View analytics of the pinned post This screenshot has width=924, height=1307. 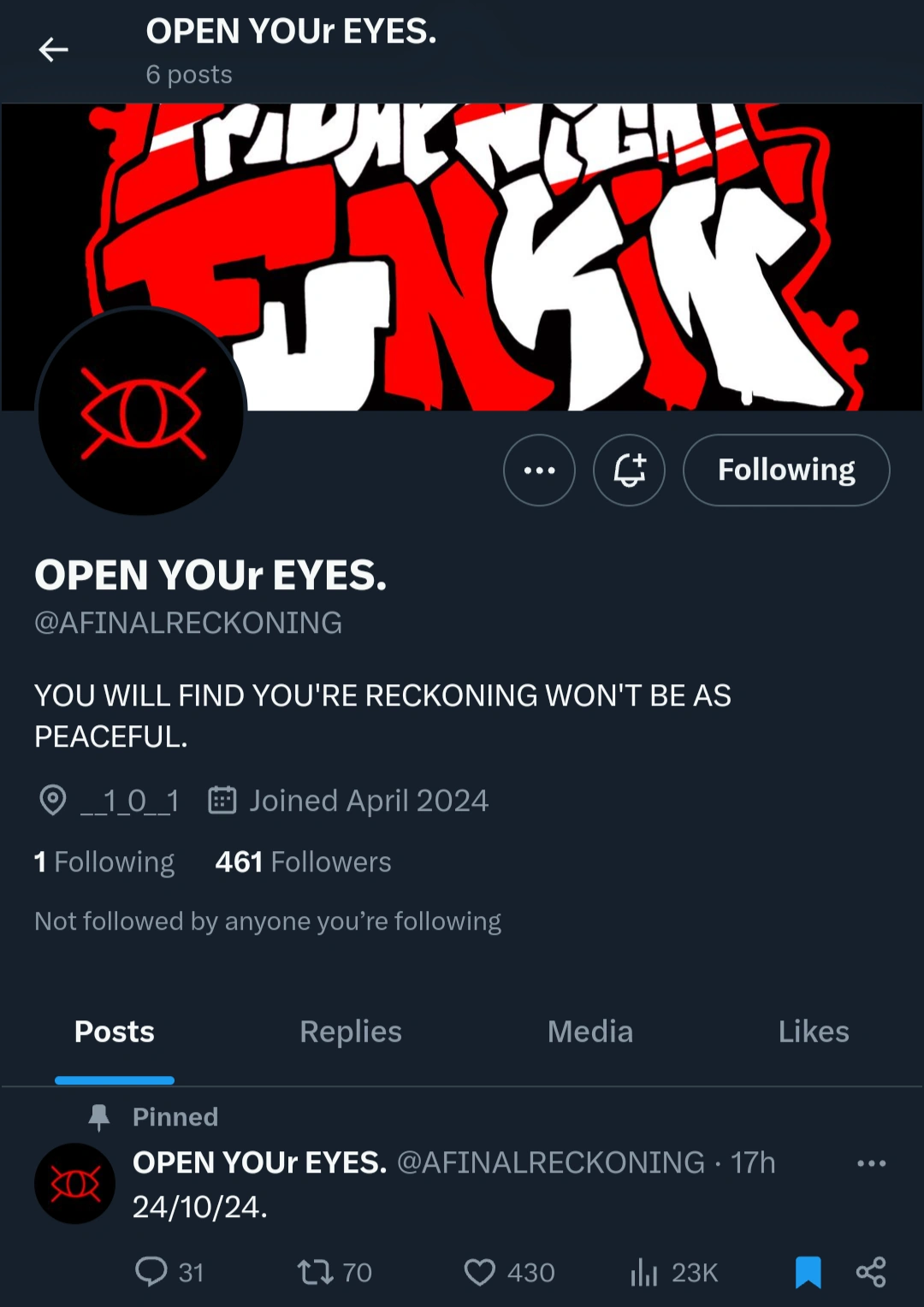643,1272
